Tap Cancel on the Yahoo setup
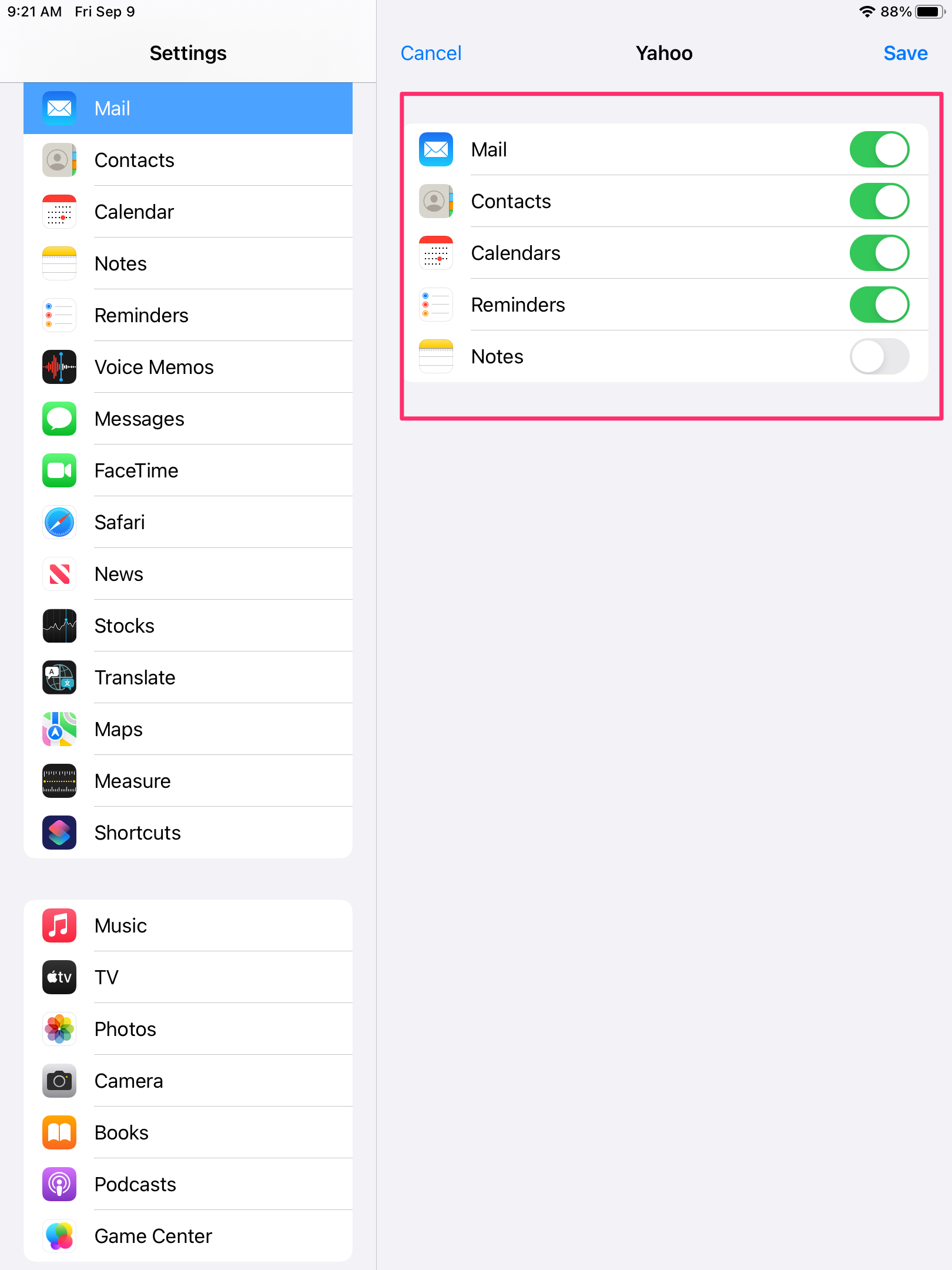 431,53
